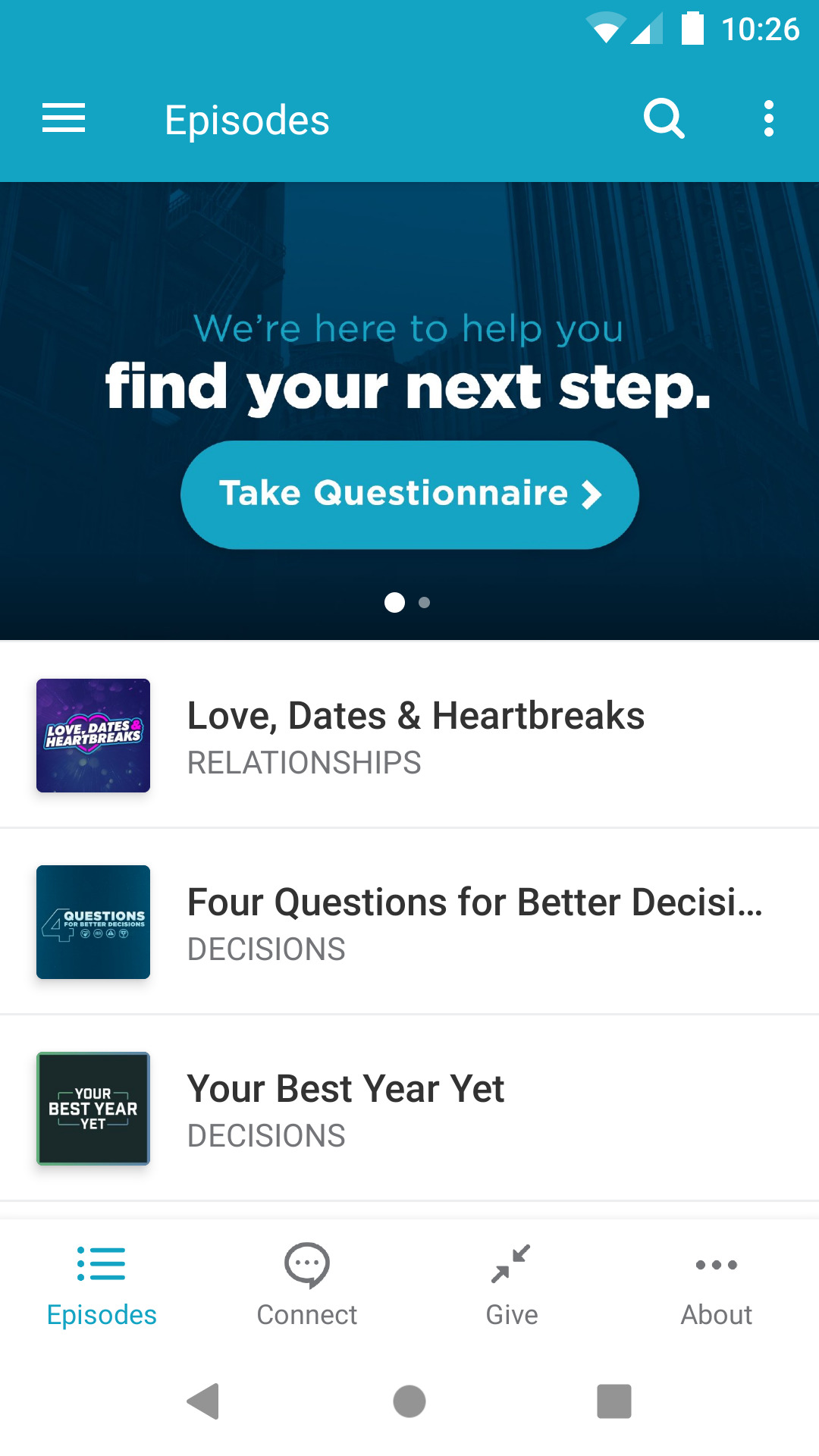Go back using system back button
Image resolution: width=819 pixels, height=1456 pixels.
203,1401
